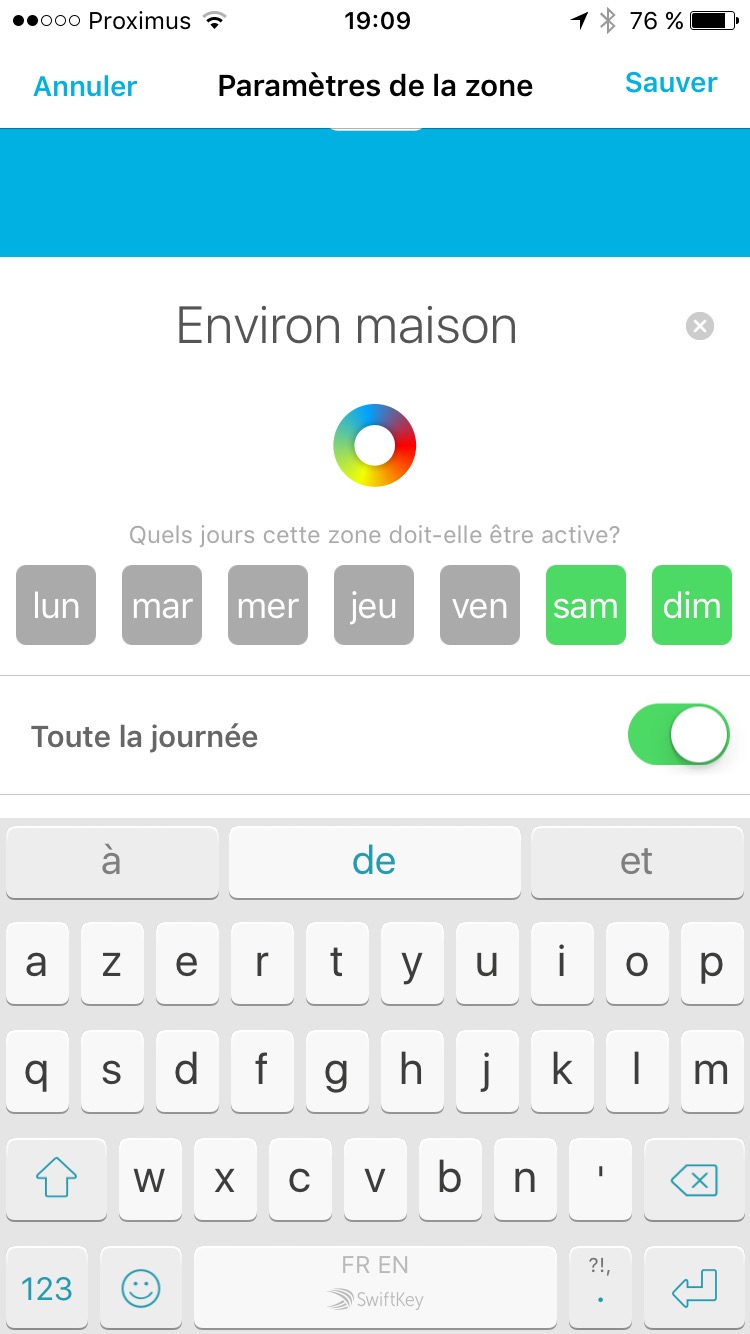Open the emoji keyboard
The width and height of the screenshot is (750, 1334).
(141, 1288)
